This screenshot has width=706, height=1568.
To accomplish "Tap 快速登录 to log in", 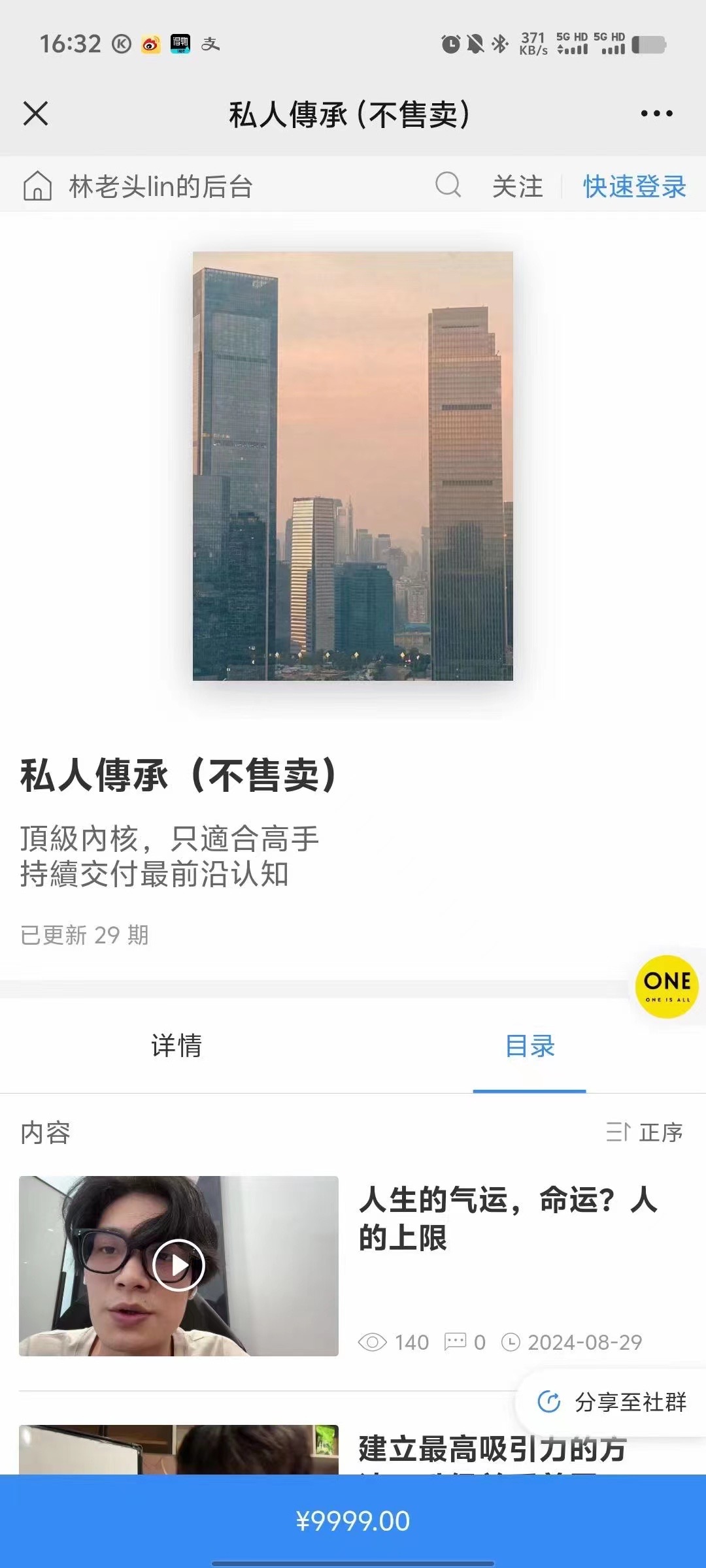I will coord(634,186).
